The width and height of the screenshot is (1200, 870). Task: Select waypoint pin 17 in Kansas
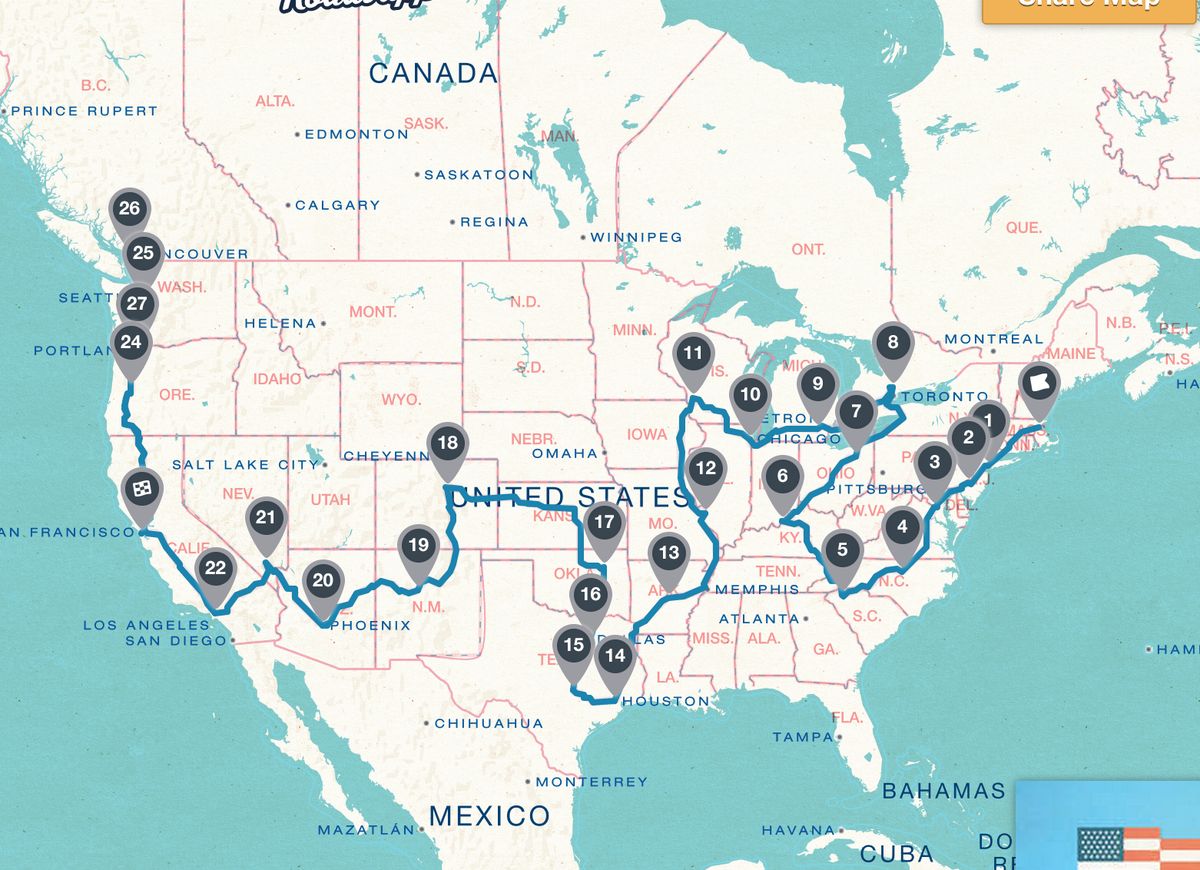[603, 523]
